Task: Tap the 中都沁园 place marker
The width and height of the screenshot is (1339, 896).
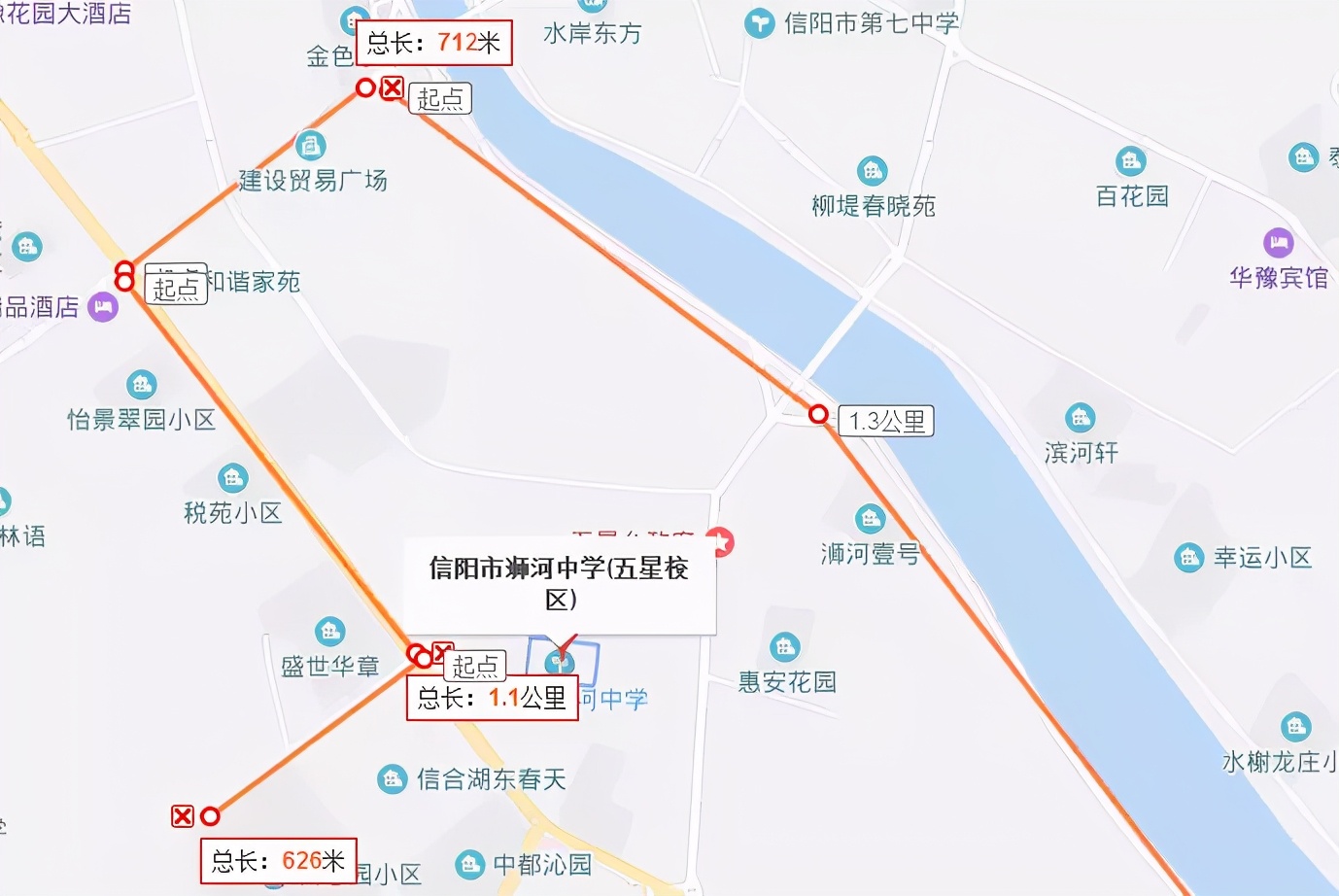Action: point(469,864)
